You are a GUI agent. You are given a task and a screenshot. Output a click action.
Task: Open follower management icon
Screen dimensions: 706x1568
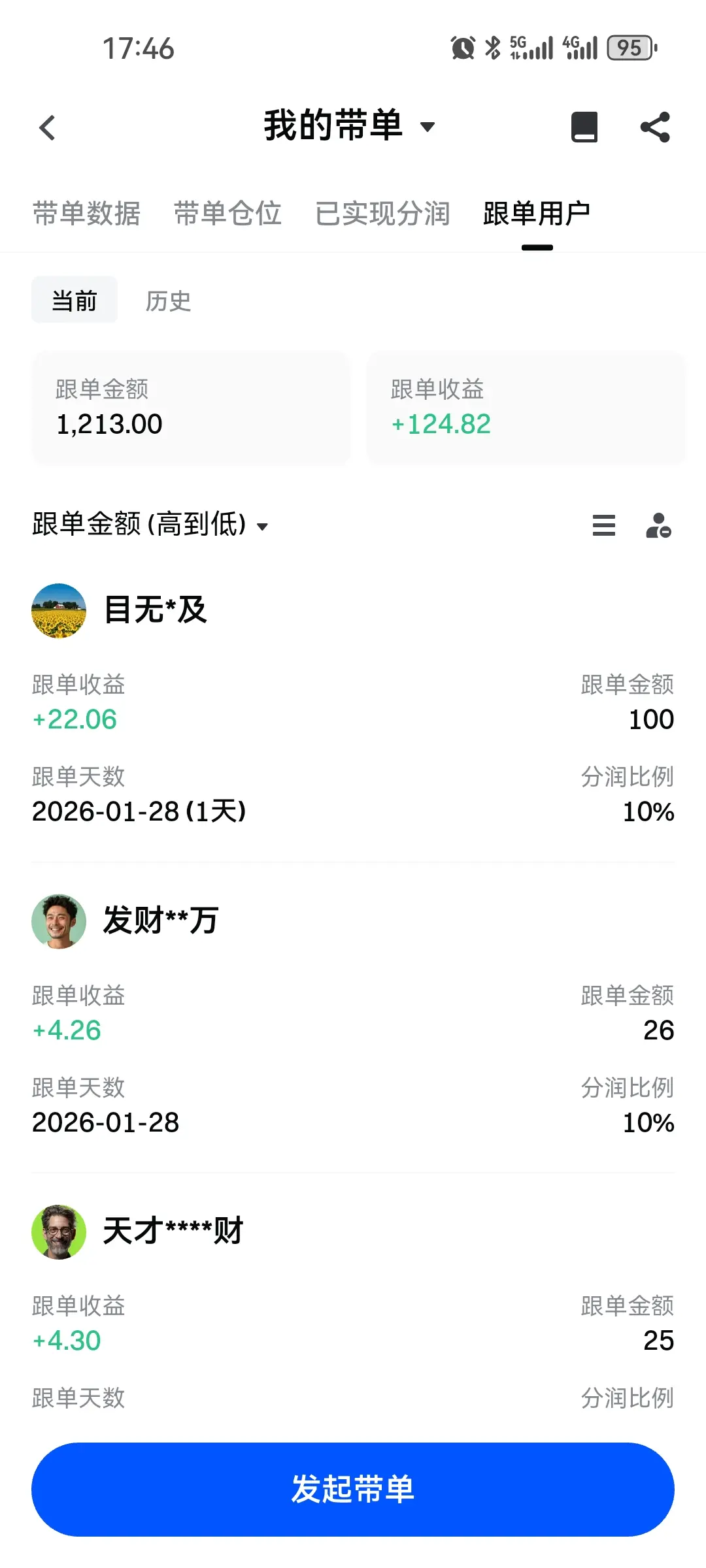tap(658, 525)
